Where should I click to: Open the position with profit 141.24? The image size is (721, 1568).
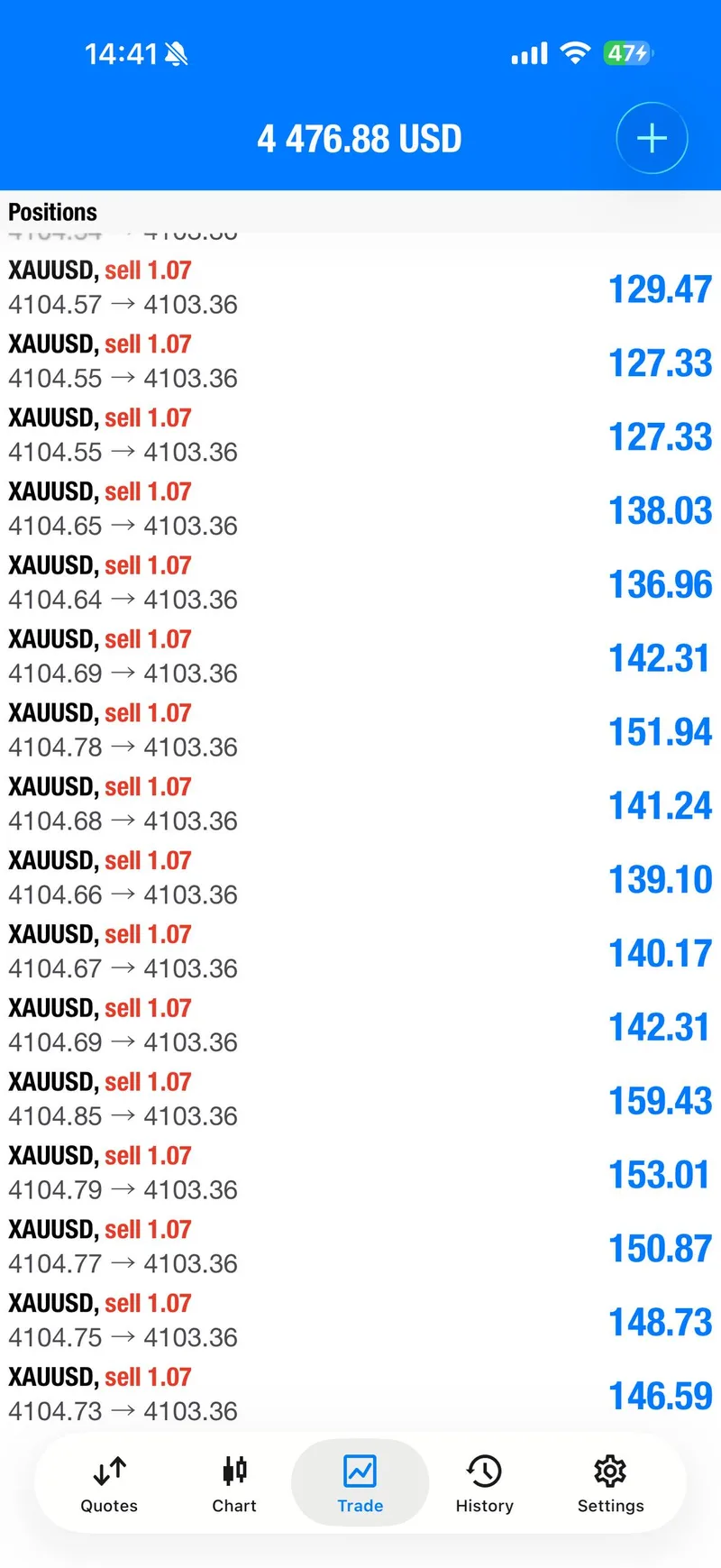360,804
